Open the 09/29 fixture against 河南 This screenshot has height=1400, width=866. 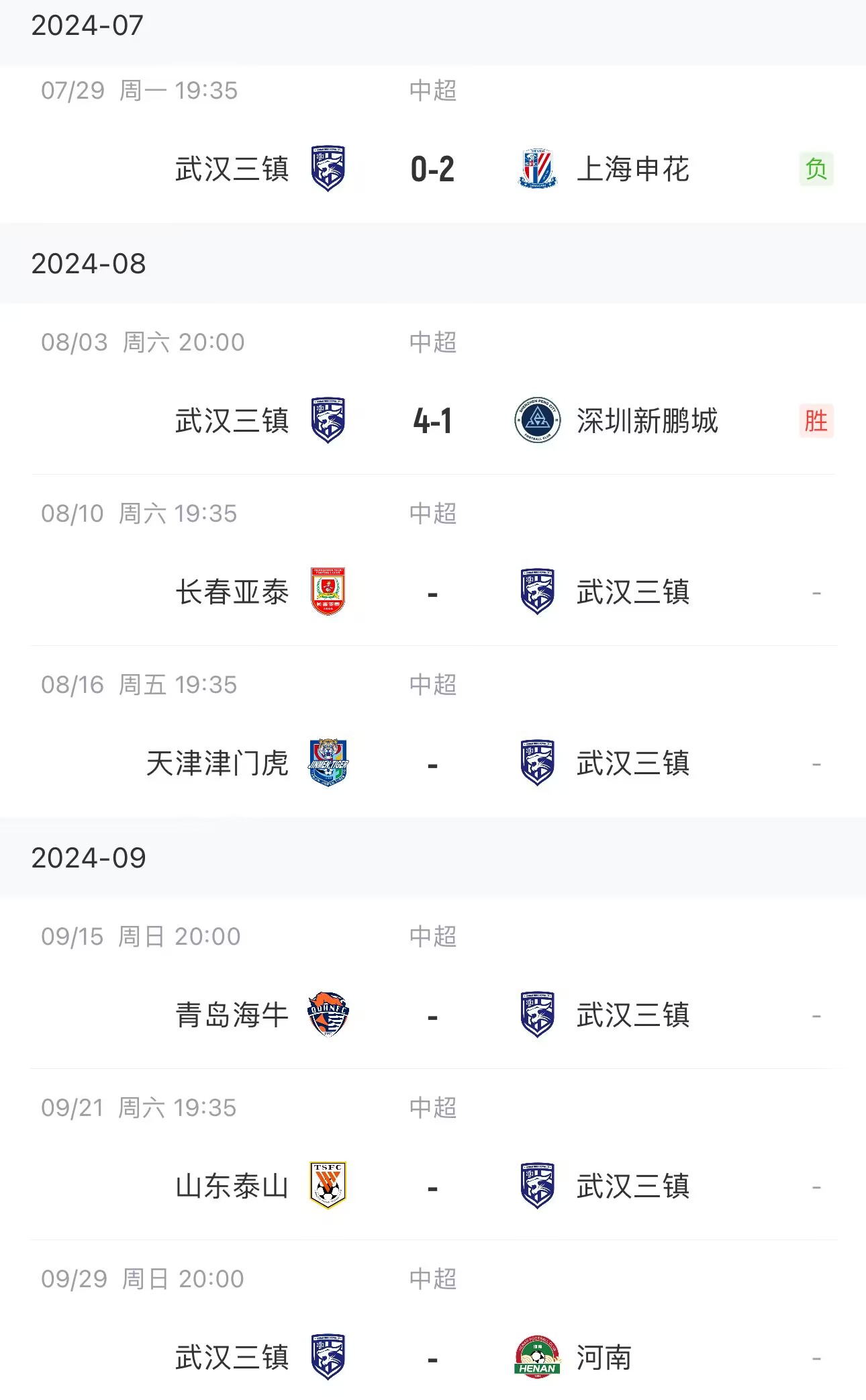[432, 1357]
